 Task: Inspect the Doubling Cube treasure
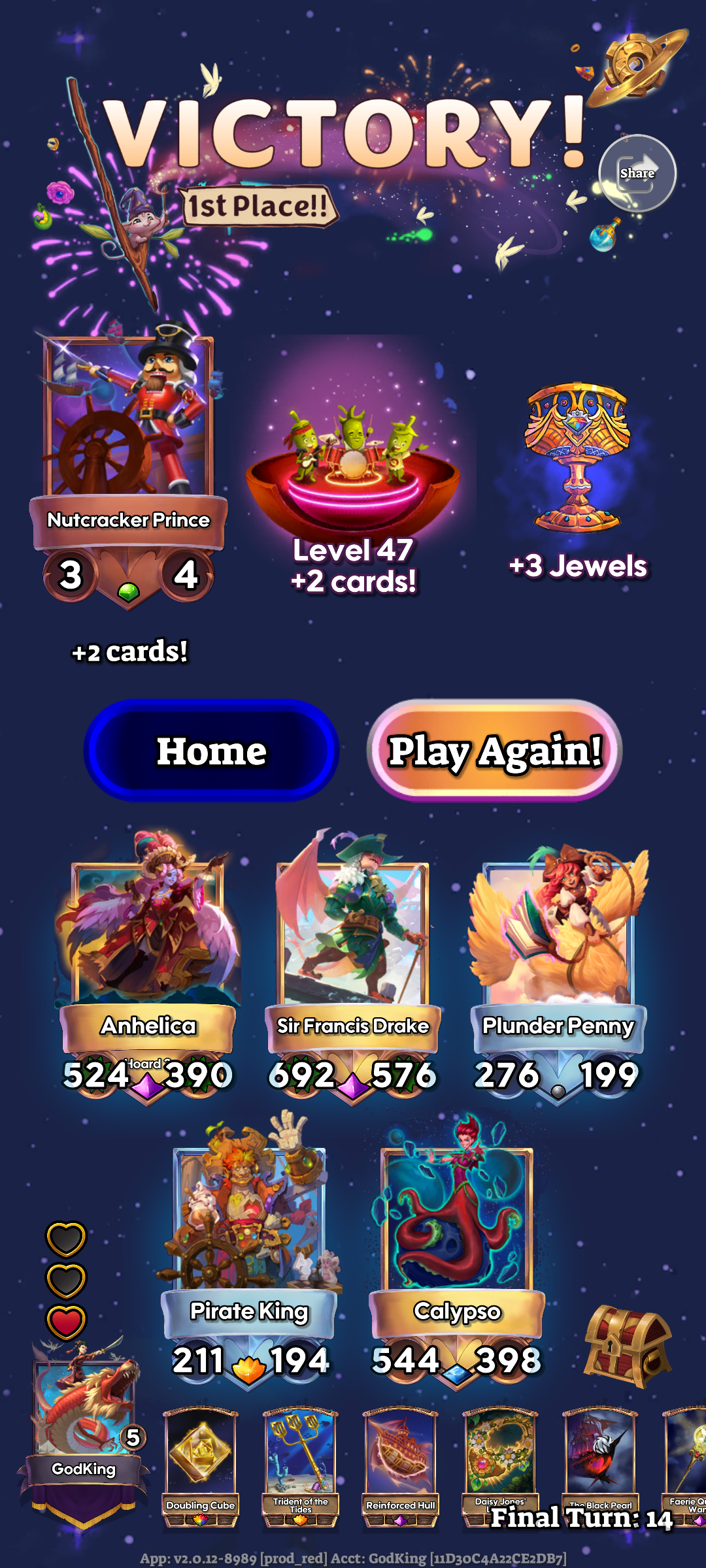coord(200,1463)
